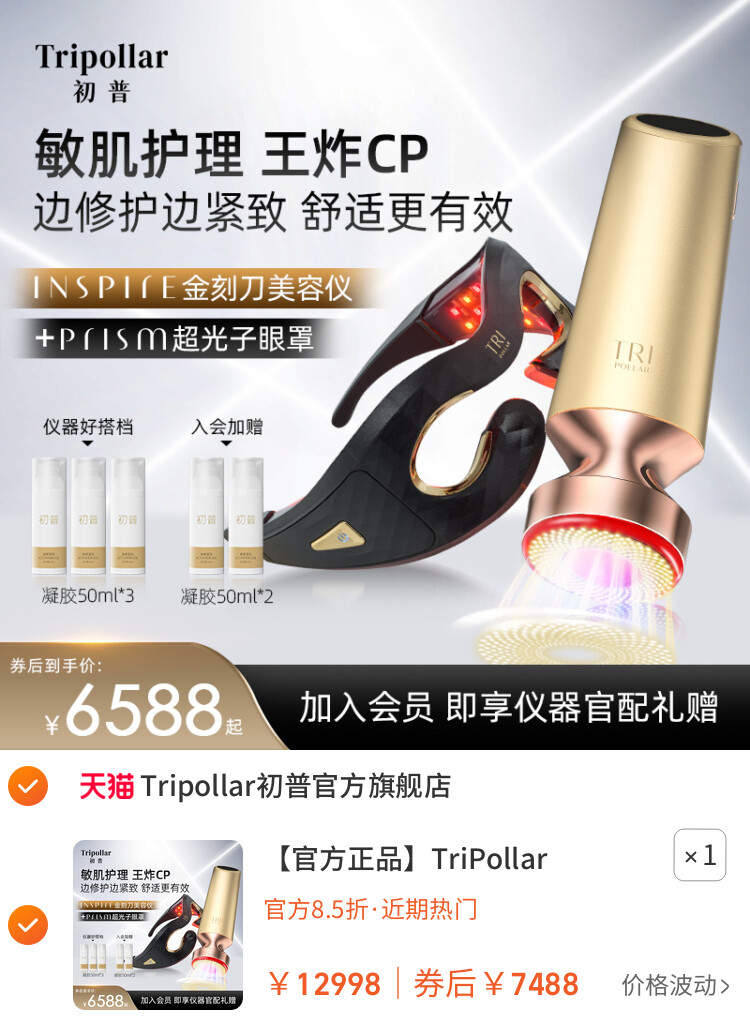Deselect the TriPollar product item checkbox
This screenshot has width=750, height=1030.
(x=28, y=925)
